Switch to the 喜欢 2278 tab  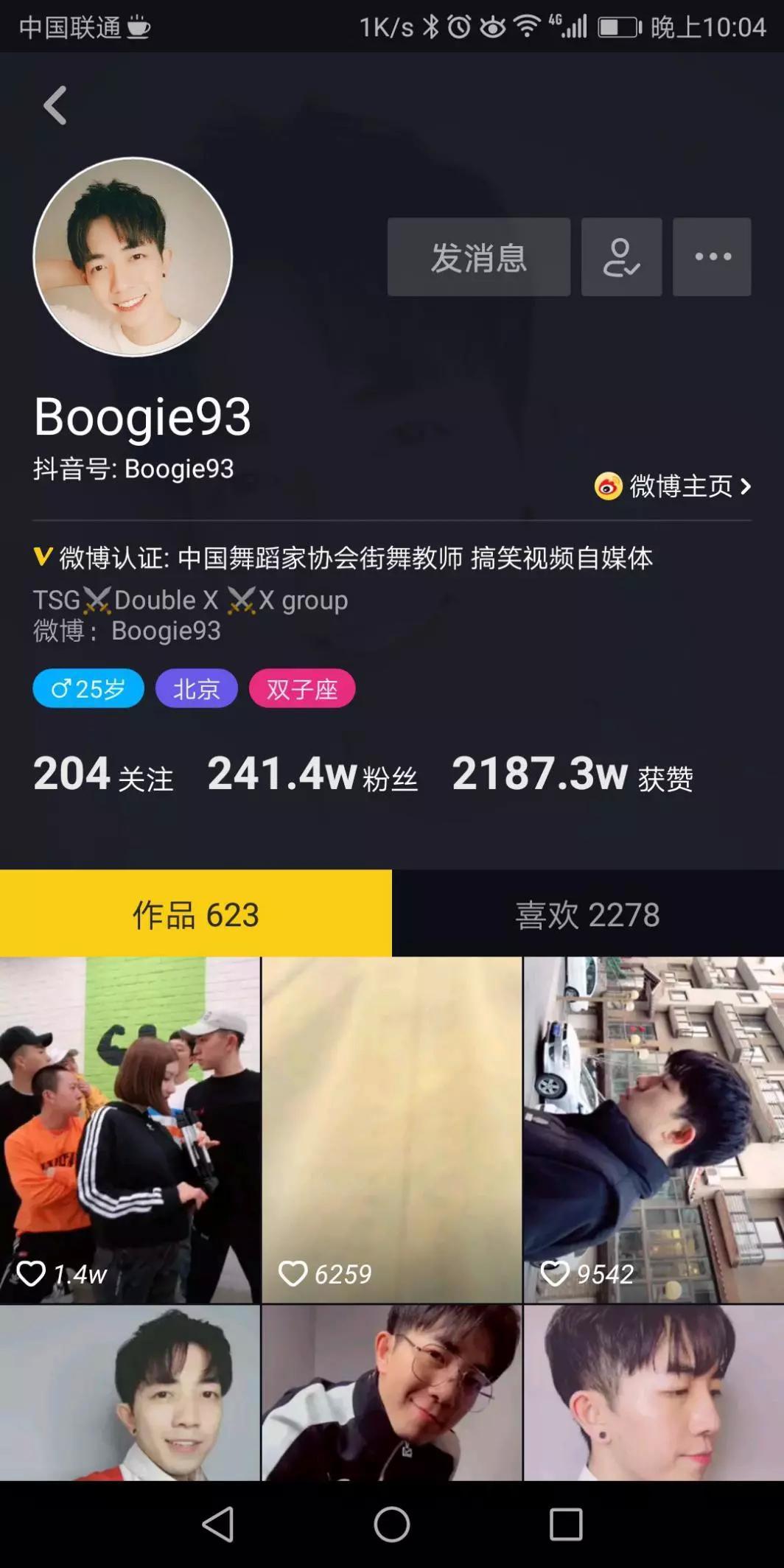pos(587,914)
